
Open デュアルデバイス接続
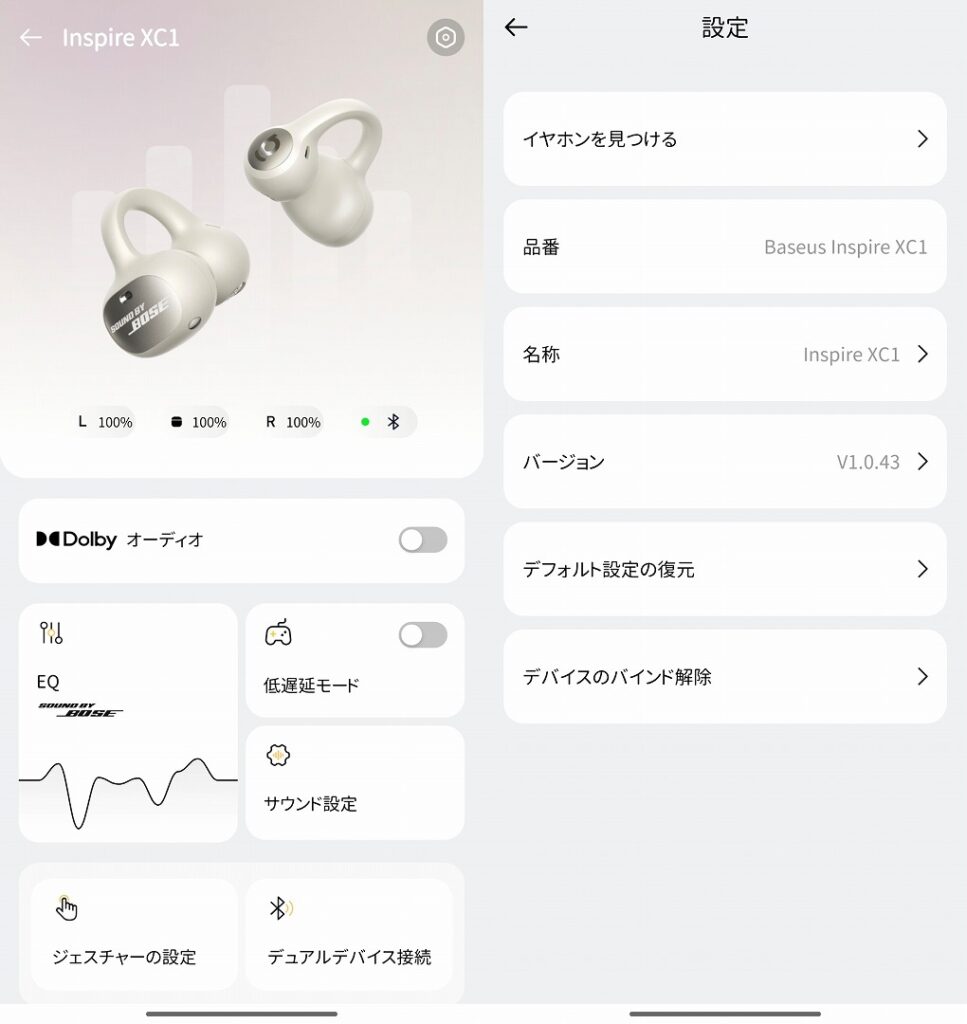[x=349, y=935]
